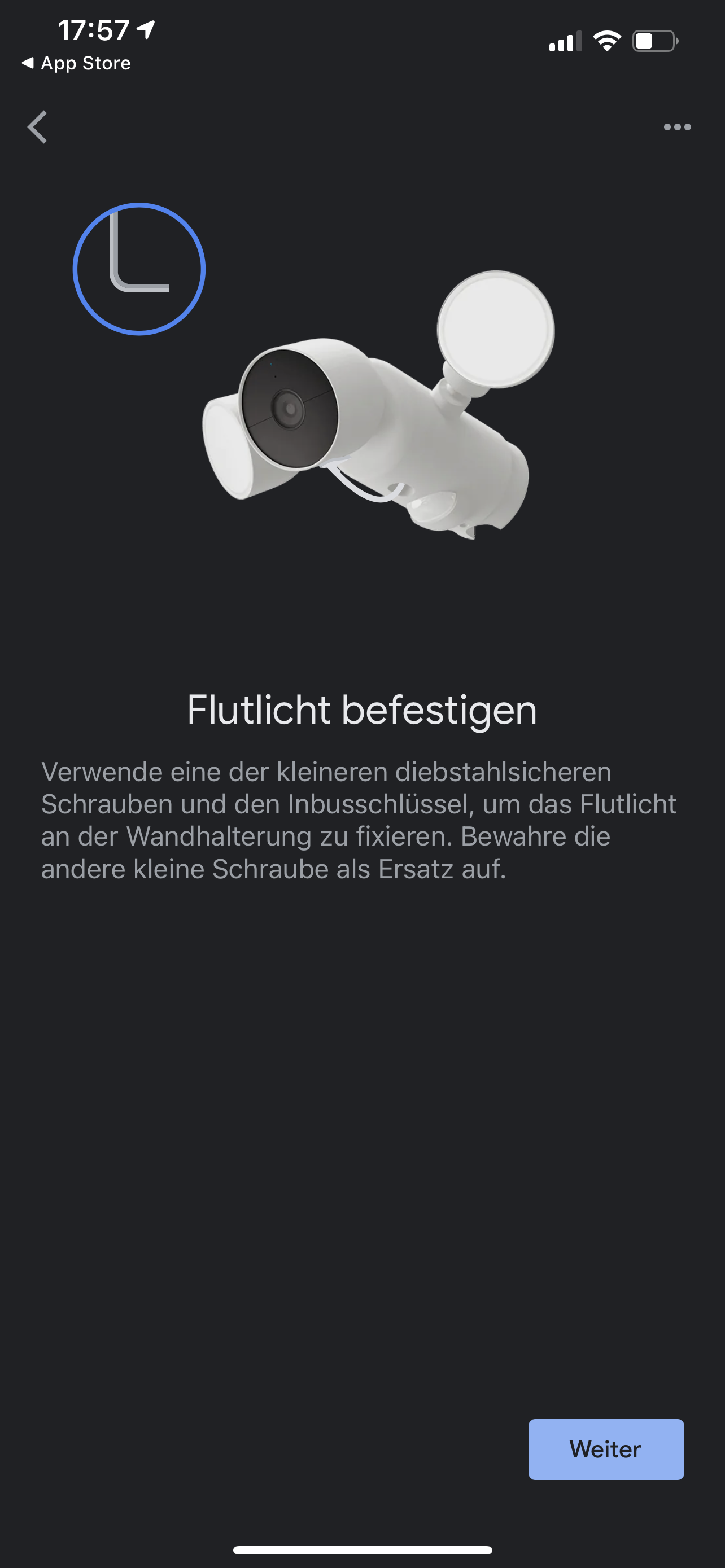Tap the Weiter button to continue
The height and width of the screenshot is (1568, 725).
coord(606,1449)
